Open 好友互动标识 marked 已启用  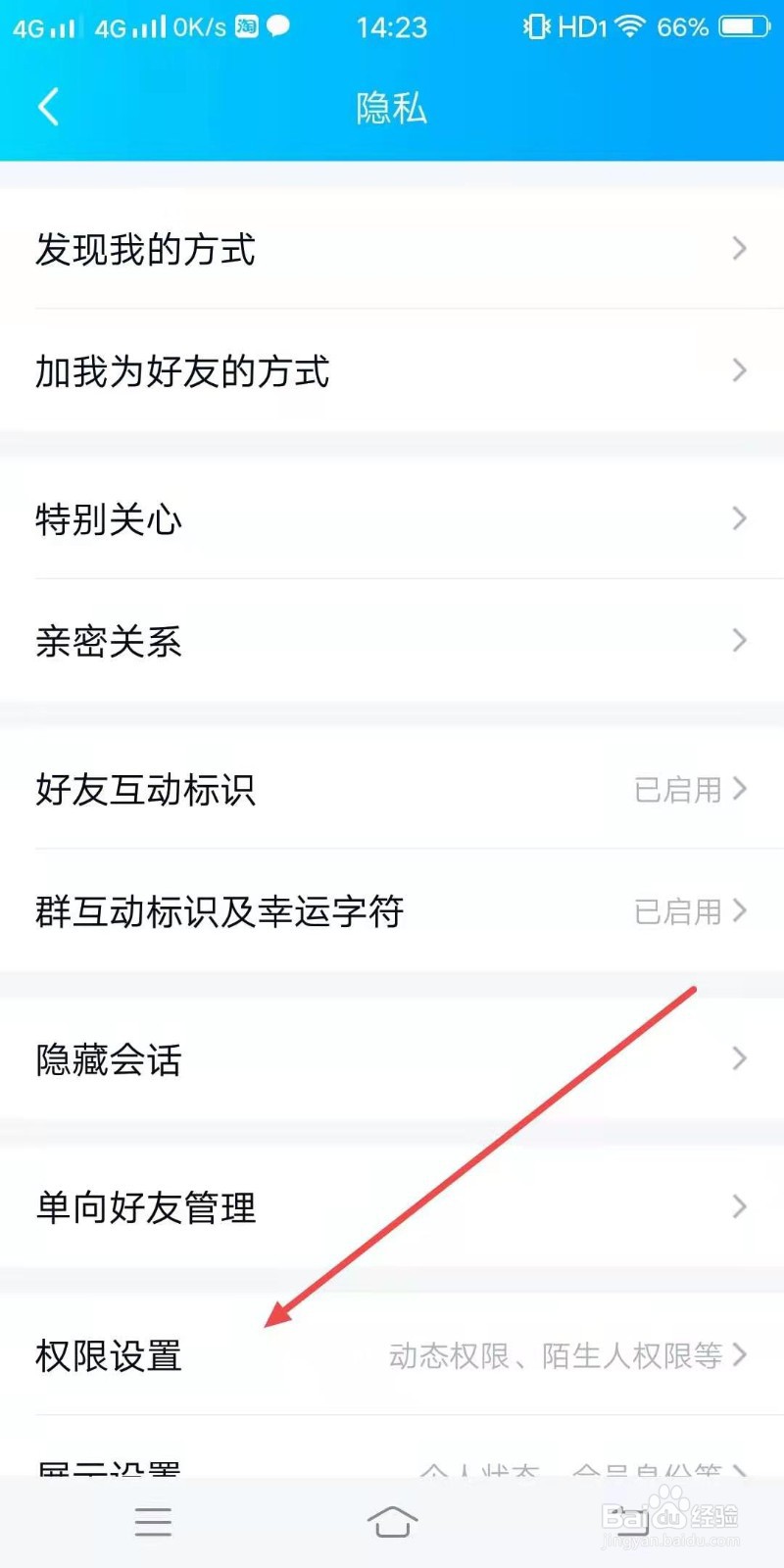392,789
